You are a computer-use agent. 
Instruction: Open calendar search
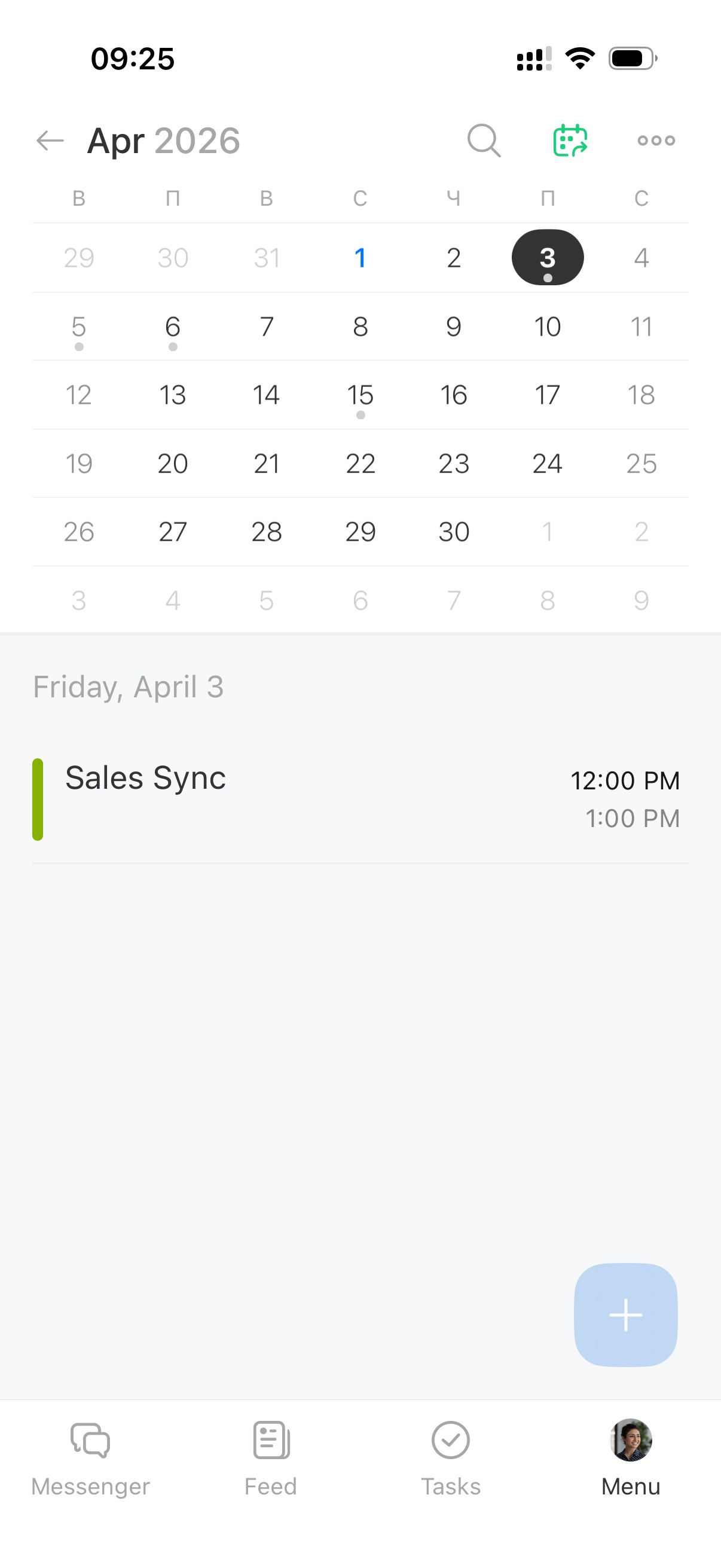click(x=484, y=141)
